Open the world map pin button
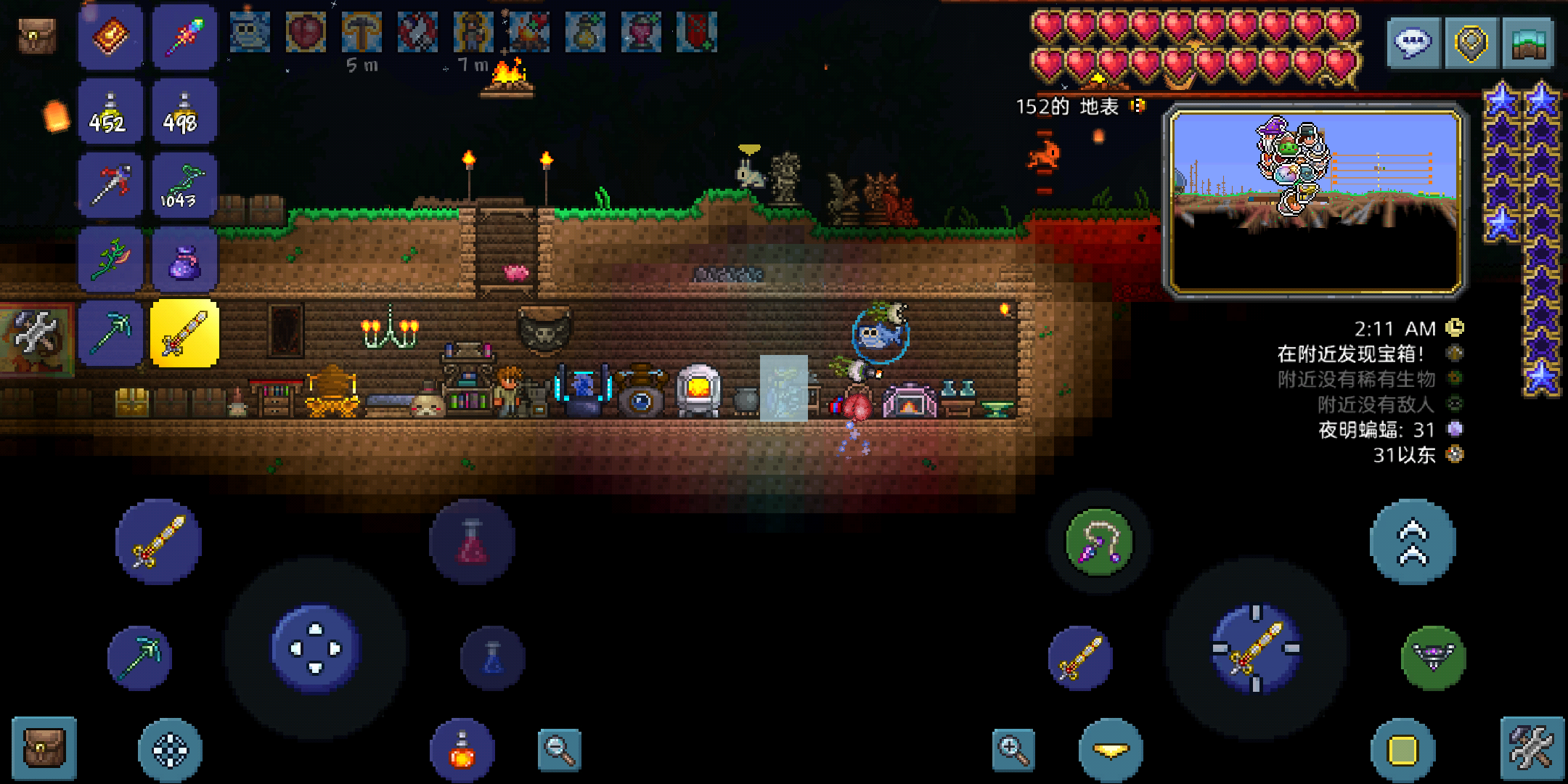 [1471, 43]
